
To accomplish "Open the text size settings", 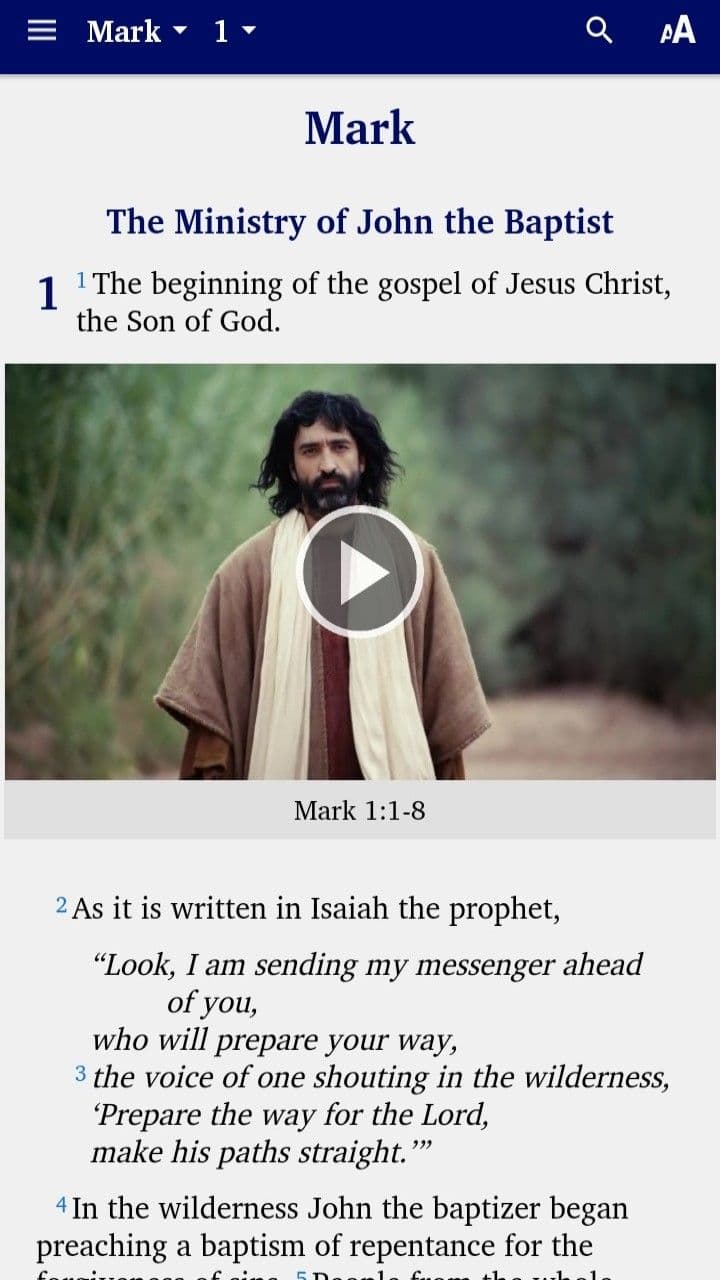I will 678,31.
